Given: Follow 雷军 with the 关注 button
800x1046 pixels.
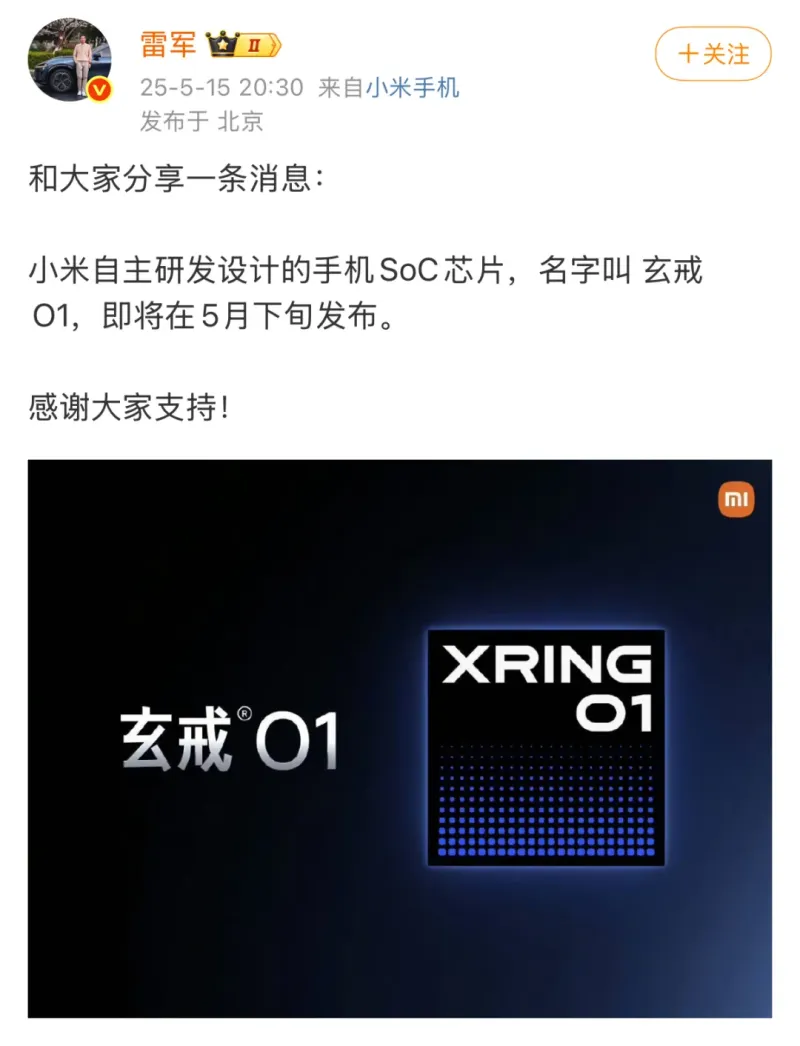Looking at the screenshot, I should pyautogui.click(x=713, y=53).
